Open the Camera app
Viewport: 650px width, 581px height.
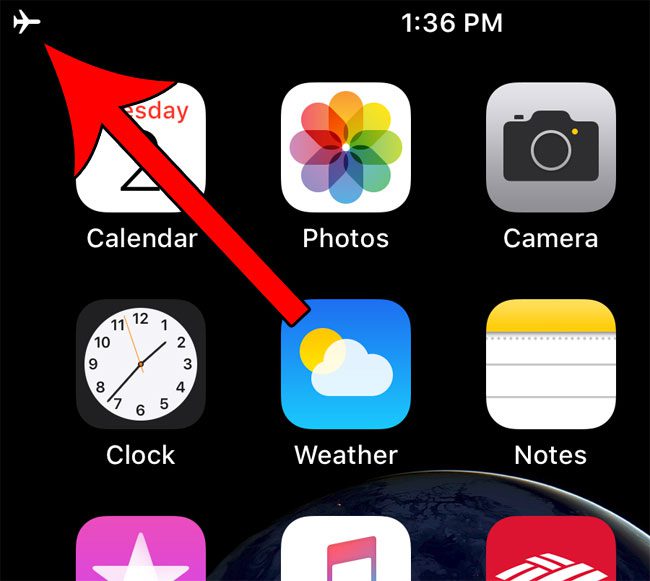tap(550, 147)
